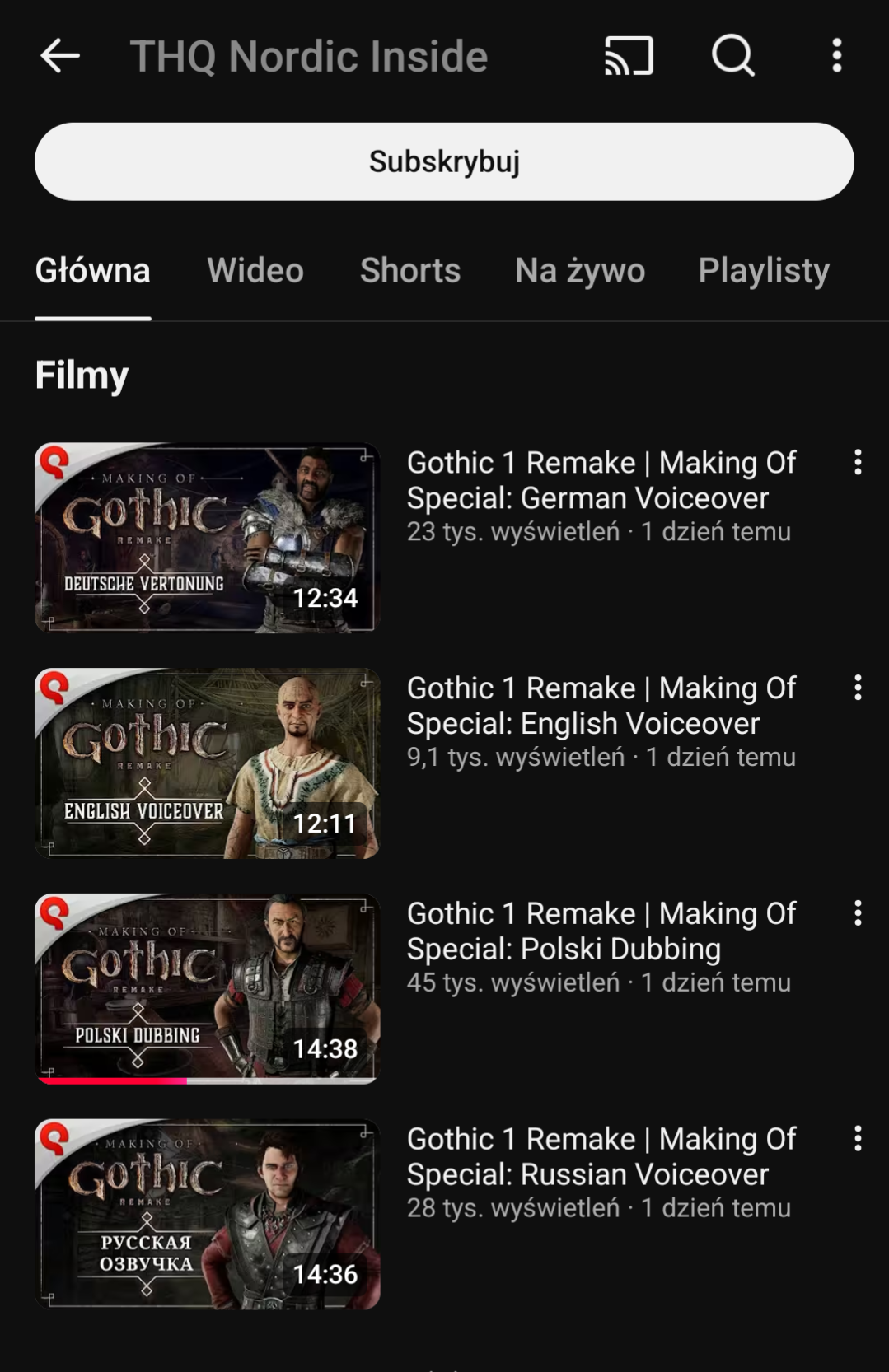Tap the cast to device icon
This screenshot has height=1372, width=889.
629,56
